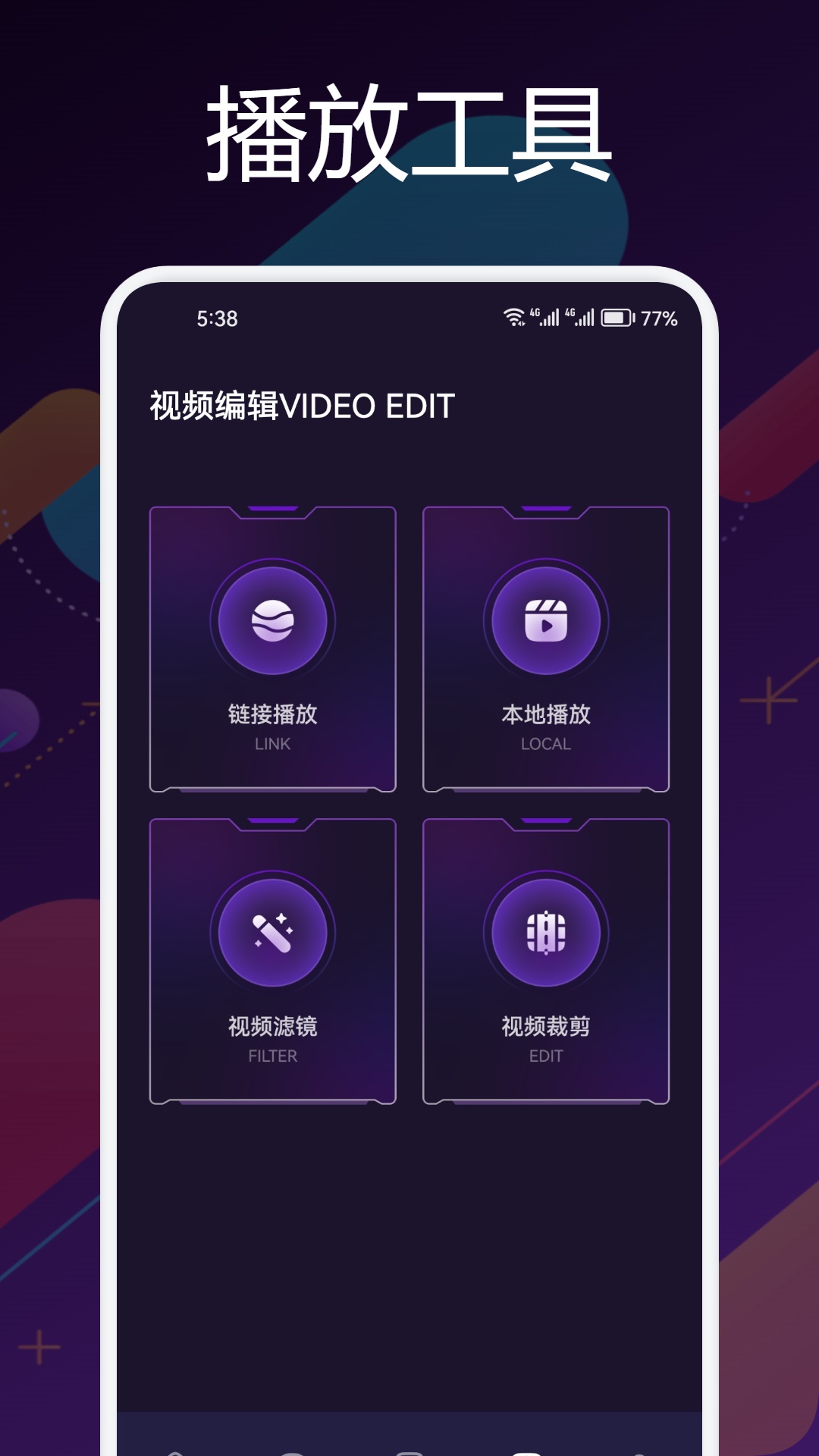Select the 视频编辑VIDEO EDIT header
Screen dimensions: 819x1456
[300, 406]
